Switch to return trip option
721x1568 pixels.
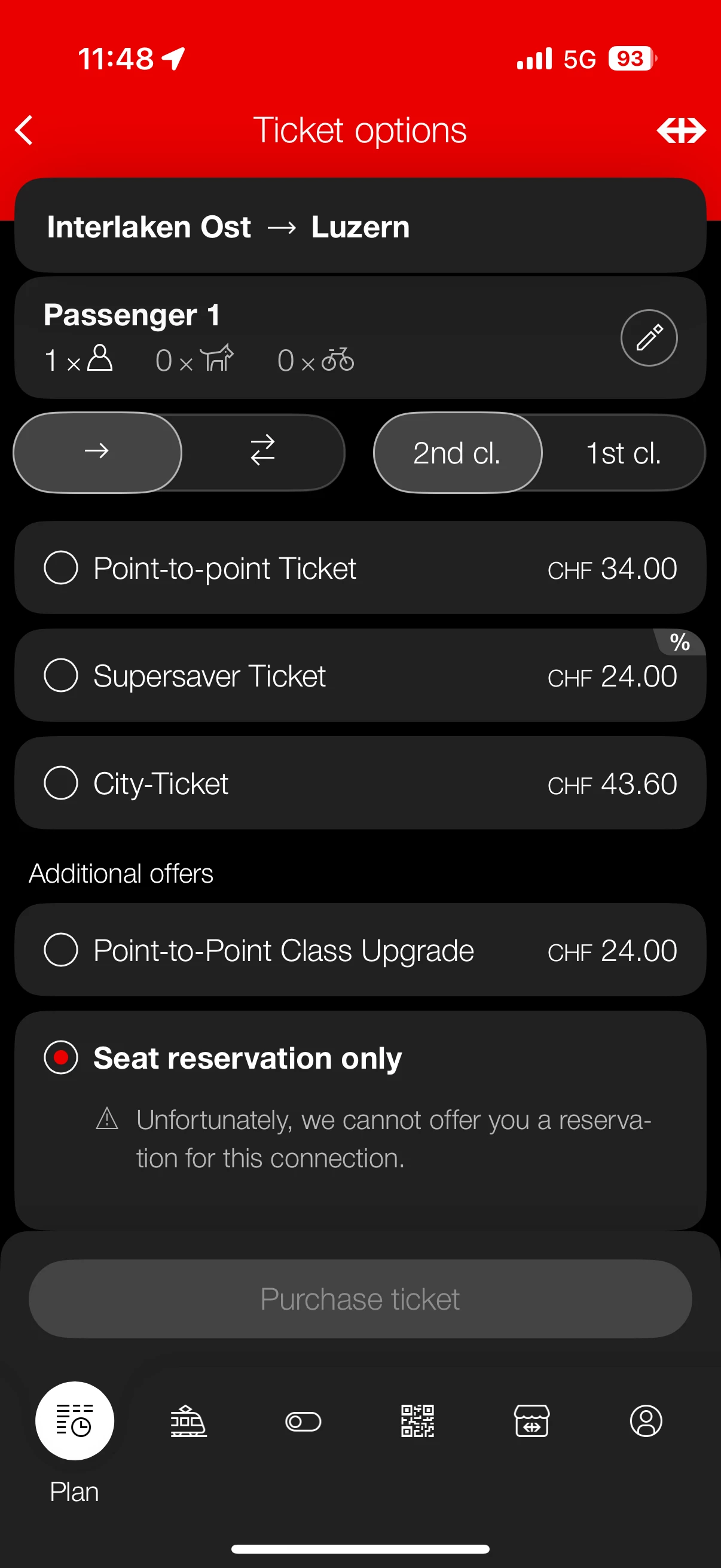click(263, 452)
